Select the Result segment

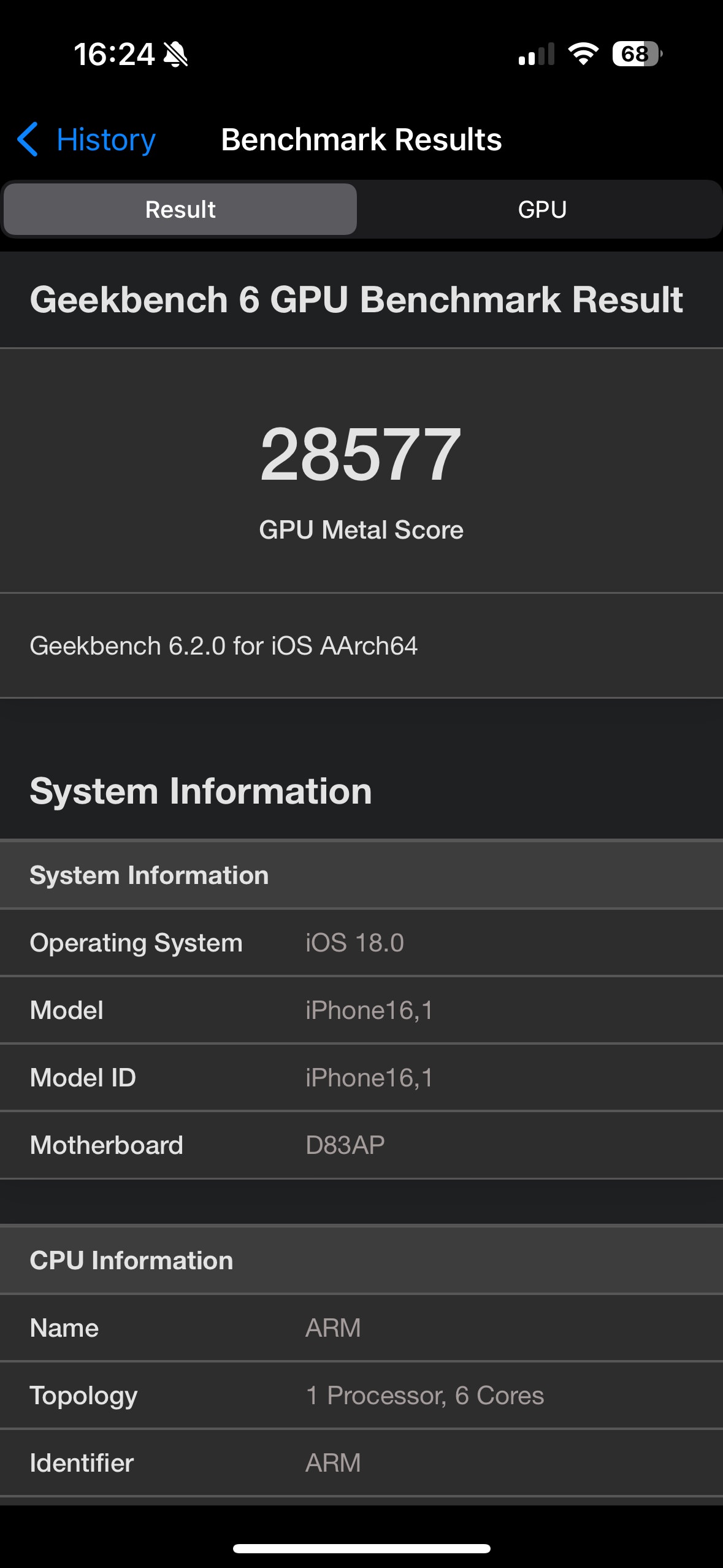coord(180,210)
